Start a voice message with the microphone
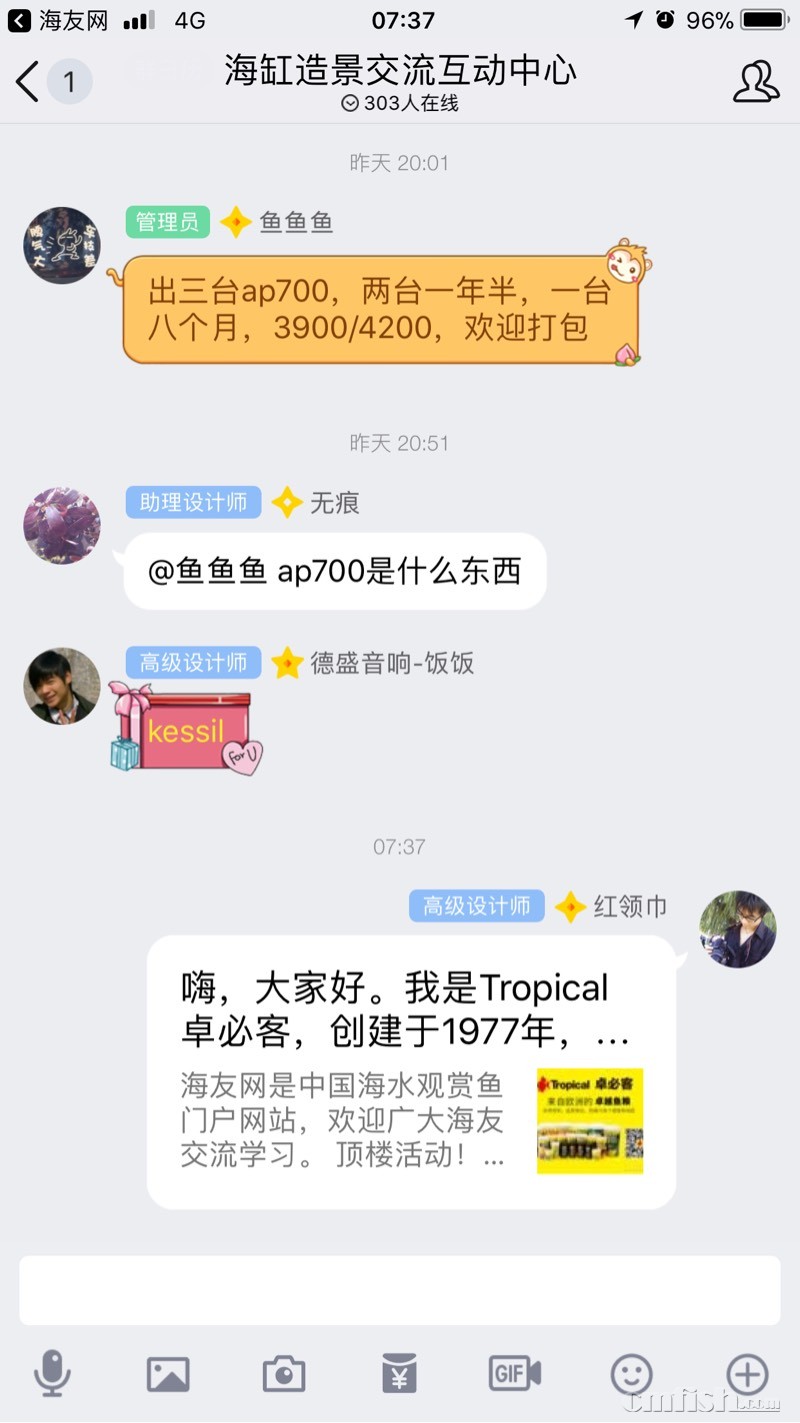Image resolution: width=800 pixels, height=1423 pixels. pos(52,1374)
